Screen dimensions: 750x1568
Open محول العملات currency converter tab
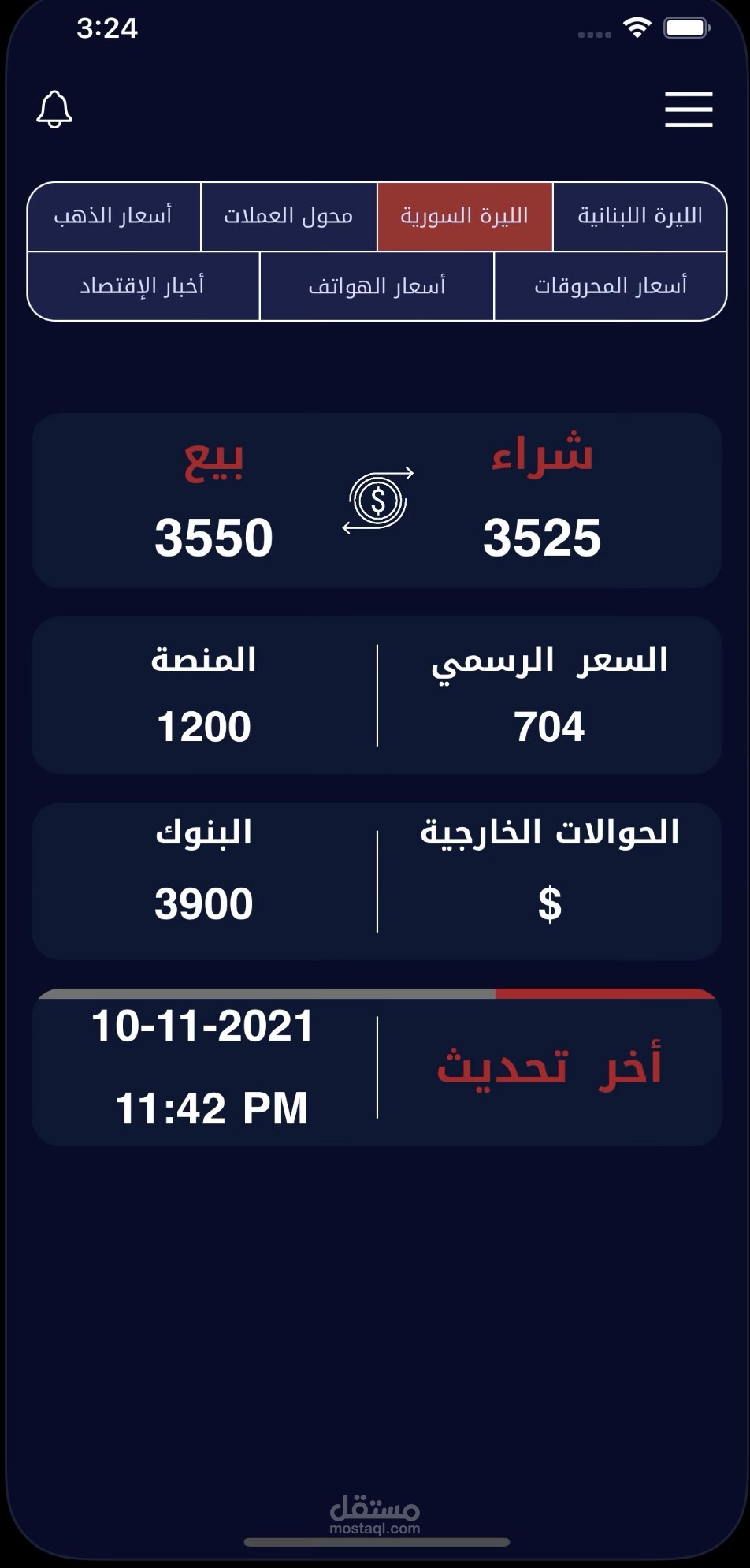288,216
